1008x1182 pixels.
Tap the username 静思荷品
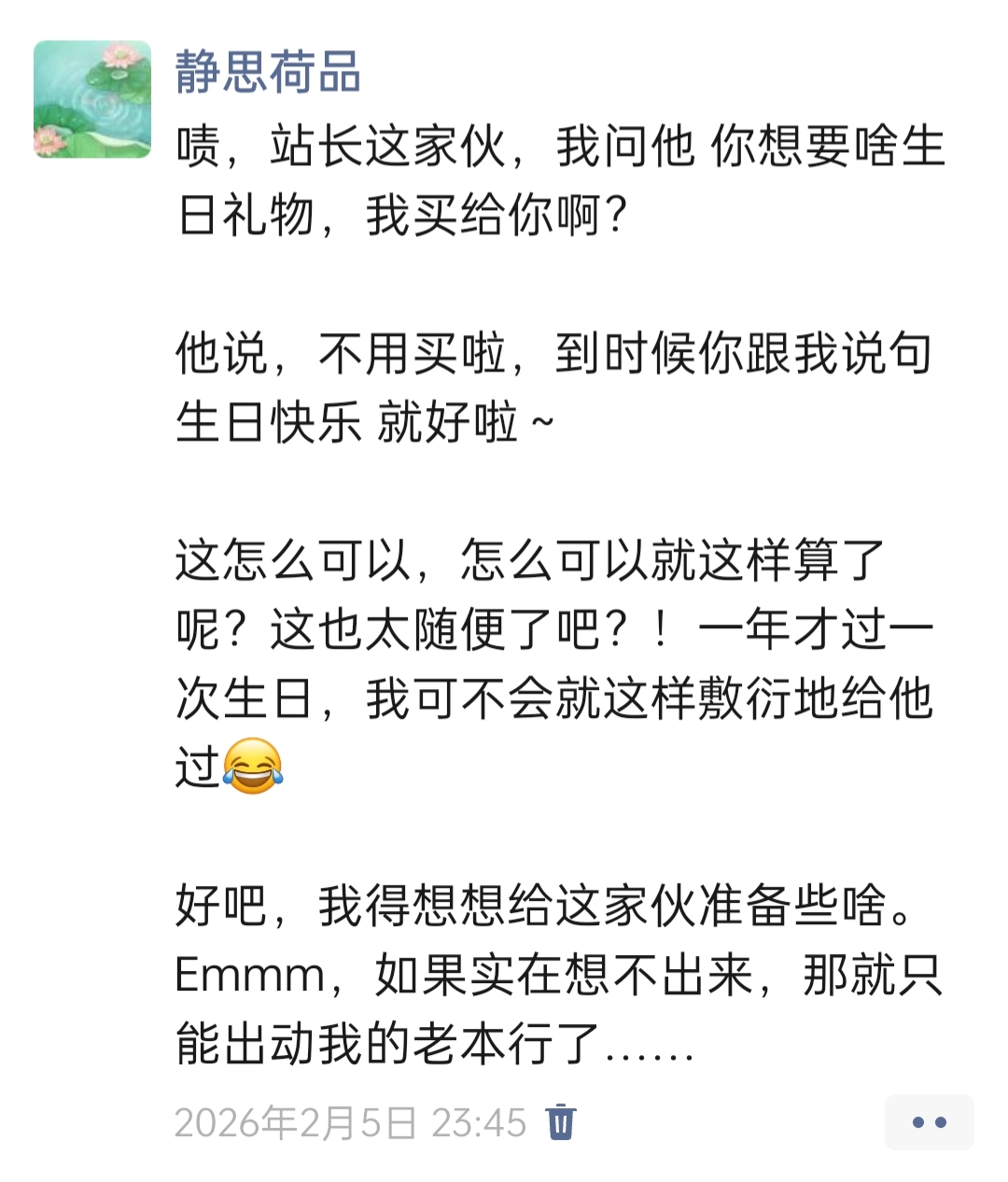tap(268, 73)
